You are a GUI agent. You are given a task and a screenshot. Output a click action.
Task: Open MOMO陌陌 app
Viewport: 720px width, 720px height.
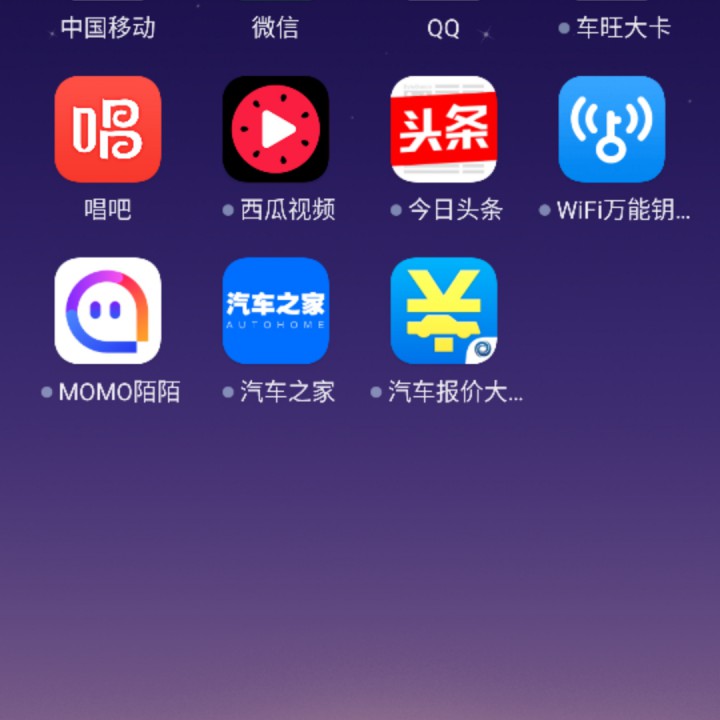[108, 311]
